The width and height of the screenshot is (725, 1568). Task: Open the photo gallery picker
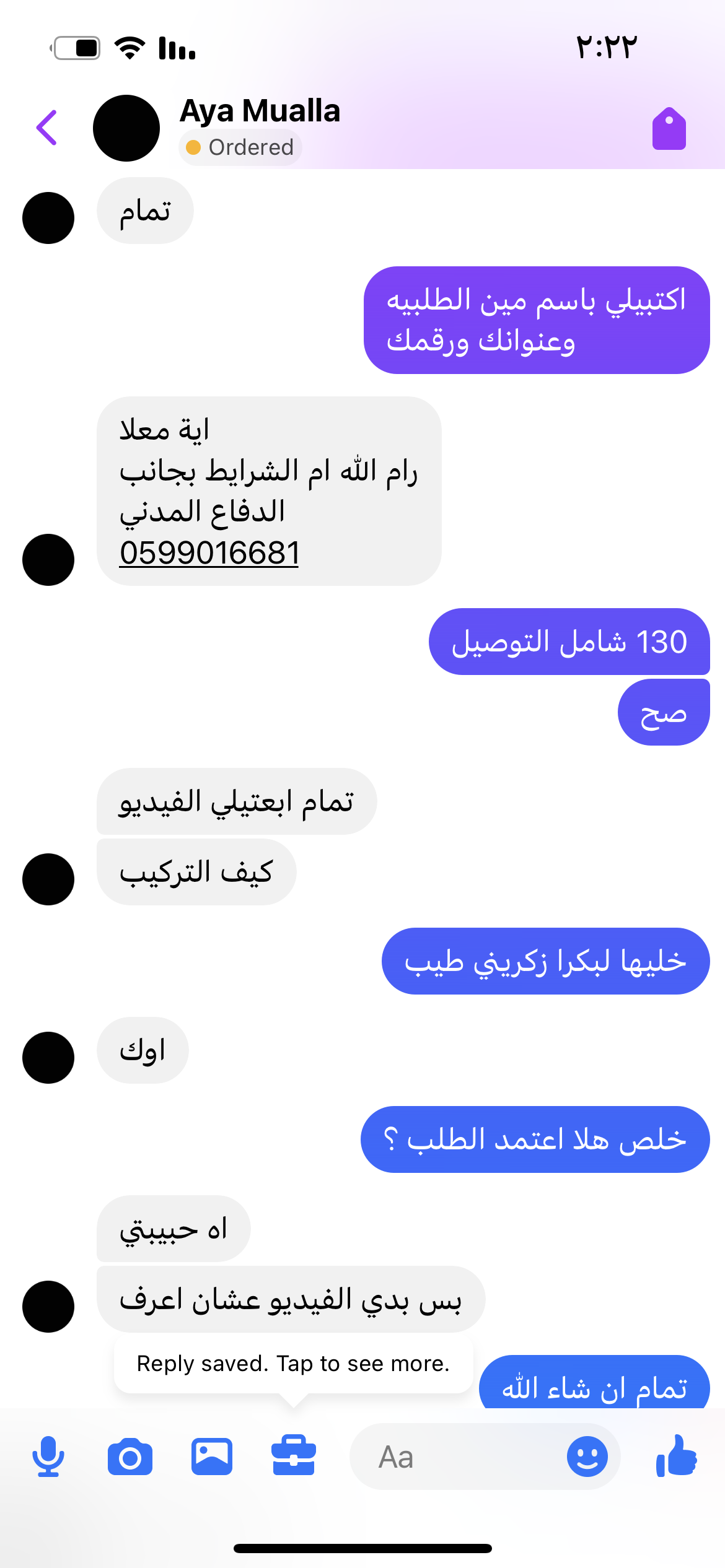(212, 1457)
